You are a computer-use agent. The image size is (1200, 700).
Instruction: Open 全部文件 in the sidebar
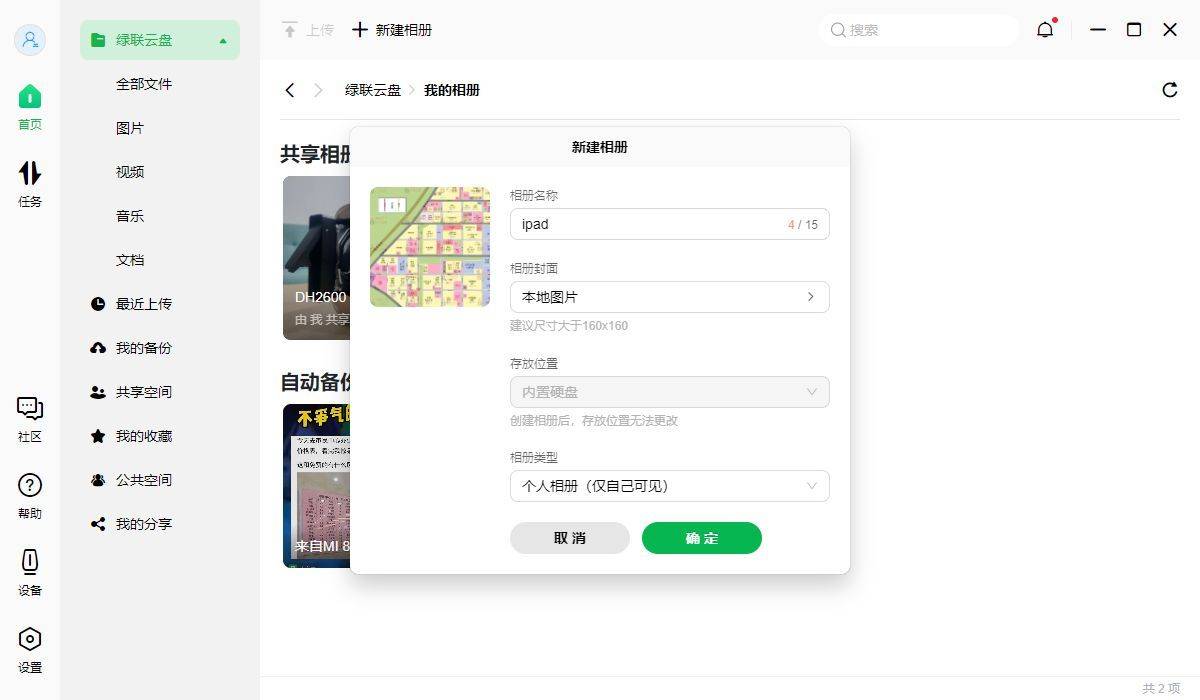144,84
